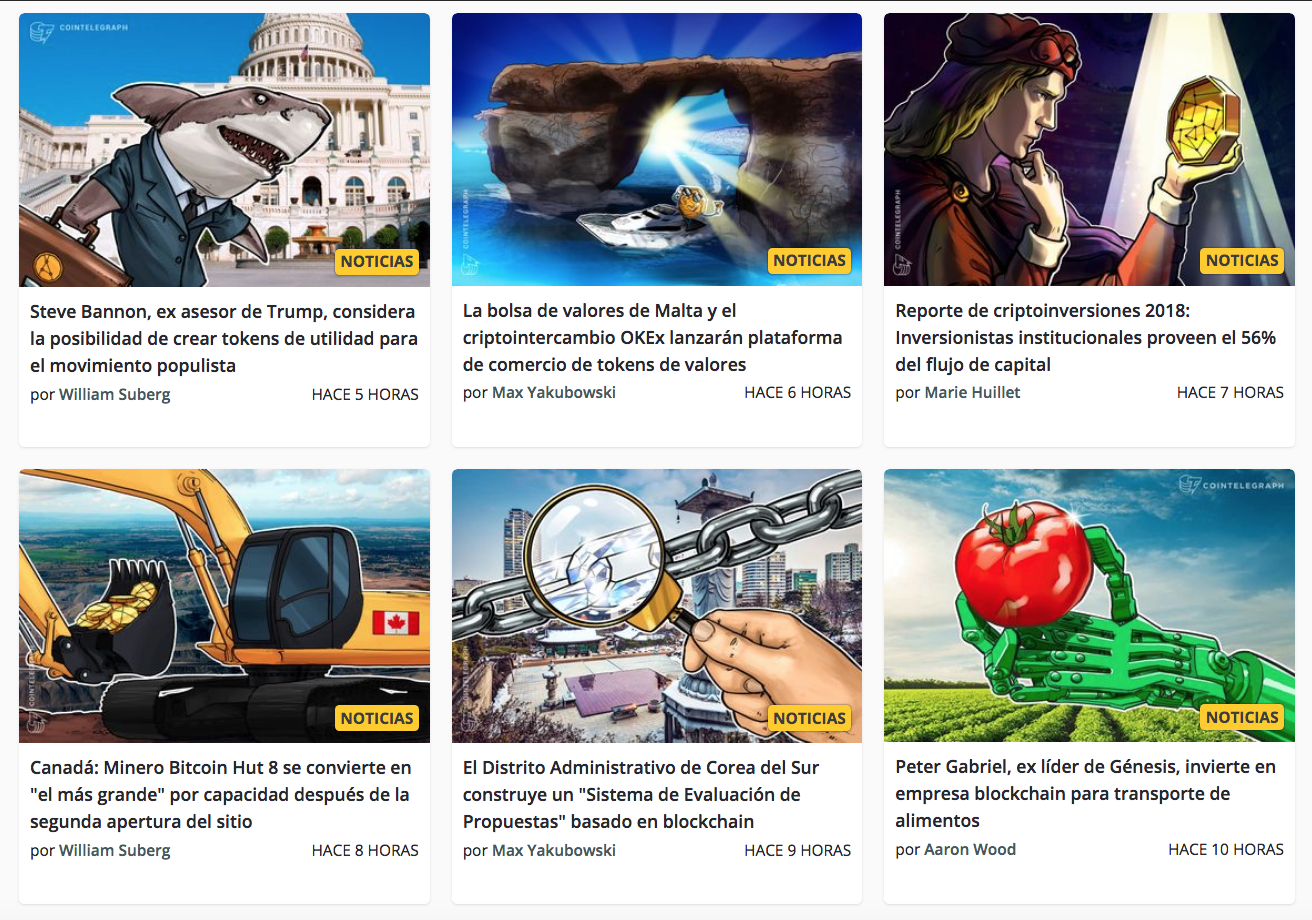This screenshot has height=920, width=1312.
Task: View William Suberg under the Canadá article
Action: 114,850
